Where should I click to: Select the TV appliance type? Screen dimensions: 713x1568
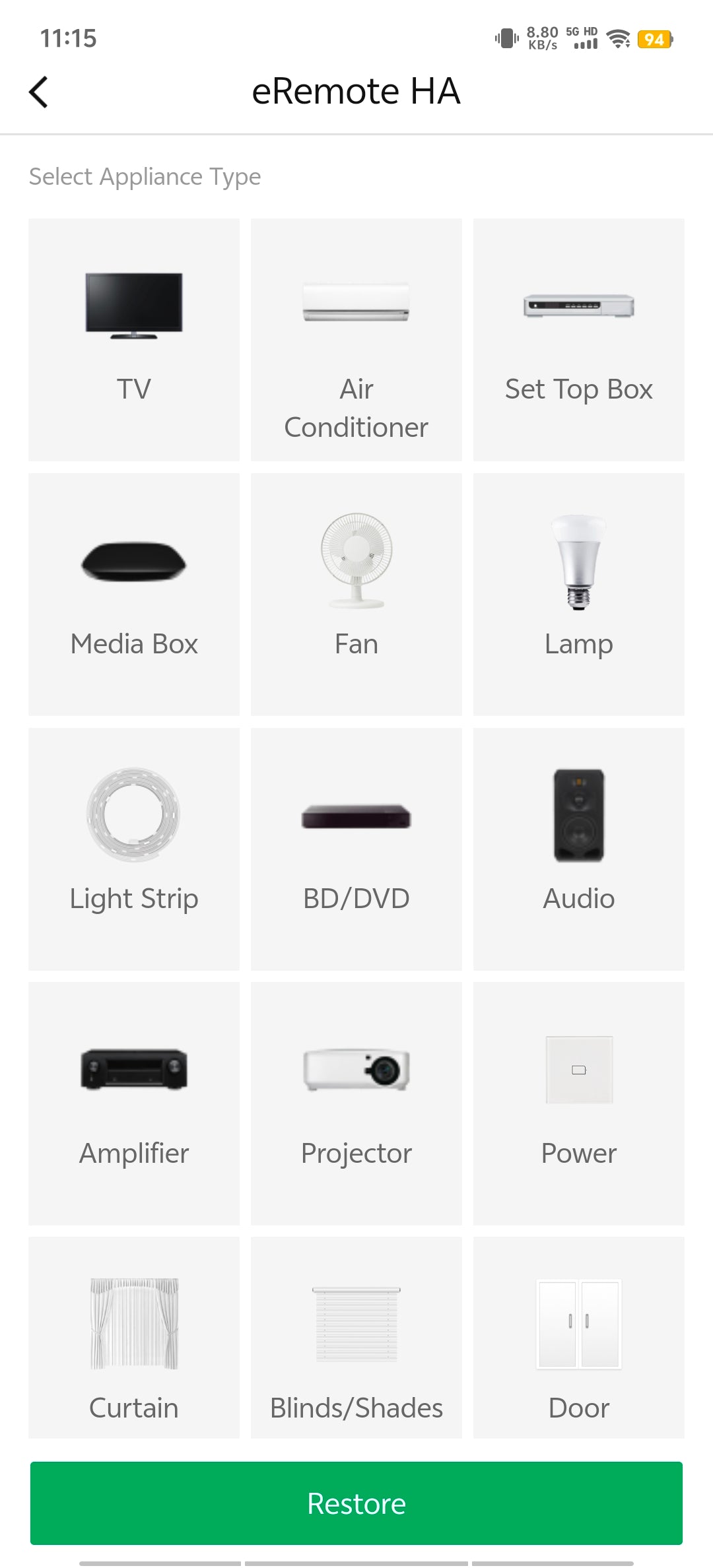coord(134,339)
